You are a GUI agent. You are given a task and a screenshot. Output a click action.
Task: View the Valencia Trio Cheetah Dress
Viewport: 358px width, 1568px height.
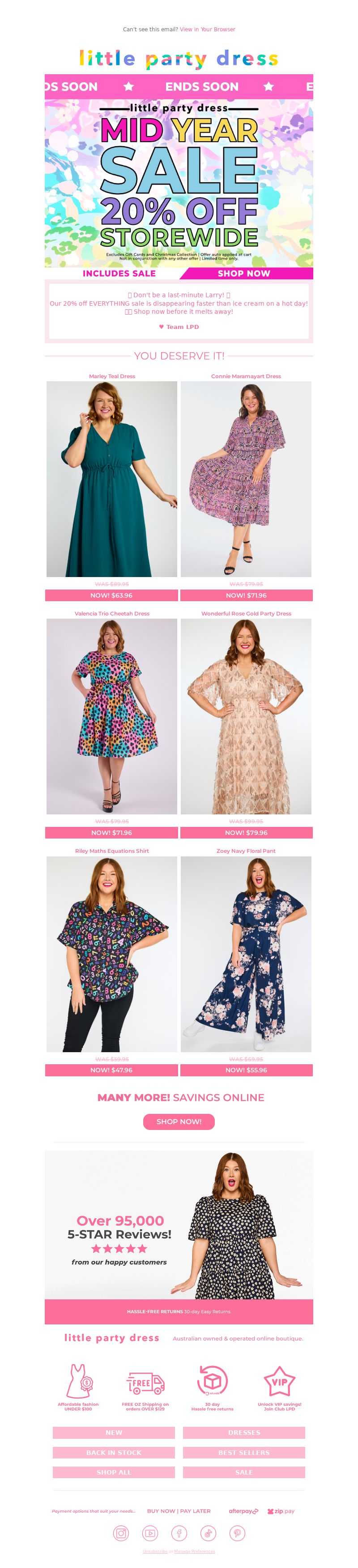[x=111, y=717]
